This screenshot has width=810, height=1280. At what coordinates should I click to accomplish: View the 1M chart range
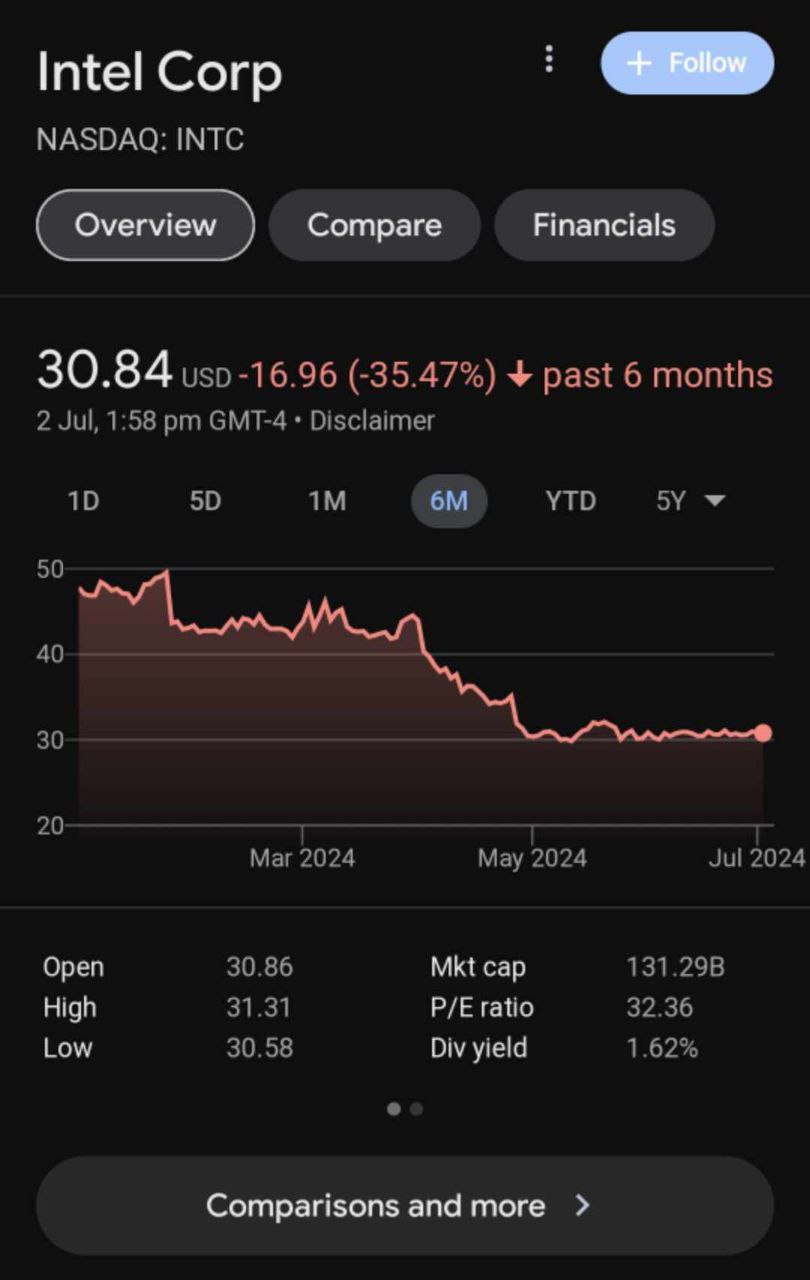327,500
